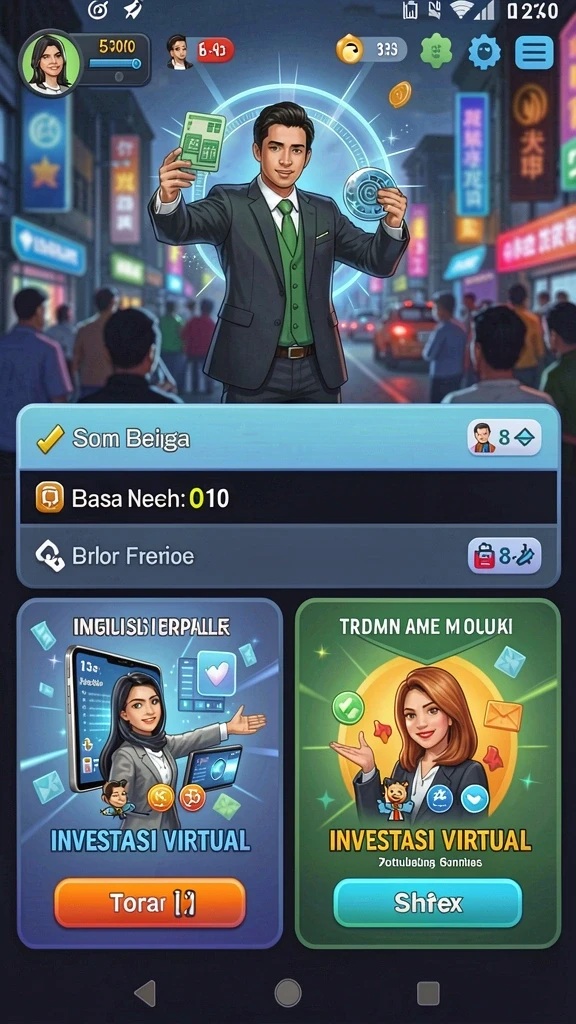Image resolution: width=576 pixels, height=1024 pixels.
Task: Open the Brlor Frerioe row
Action: tap(288, 556)
